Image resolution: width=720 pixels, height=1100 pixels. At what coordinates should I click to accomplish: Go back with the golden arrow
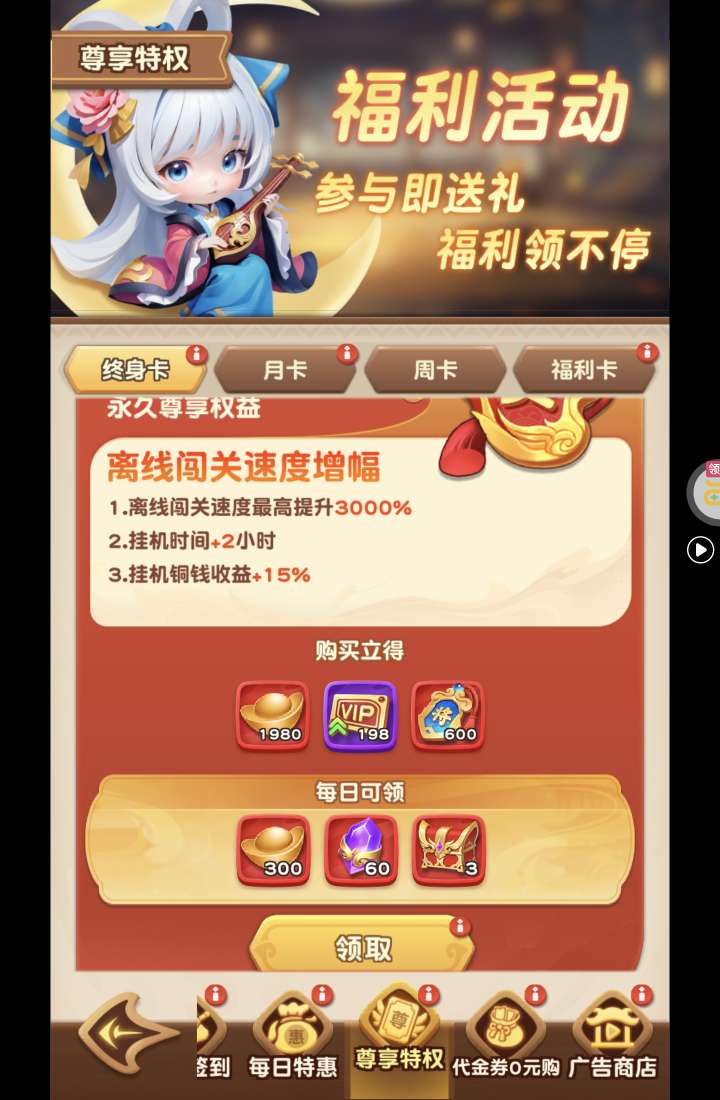[127, 1033]
